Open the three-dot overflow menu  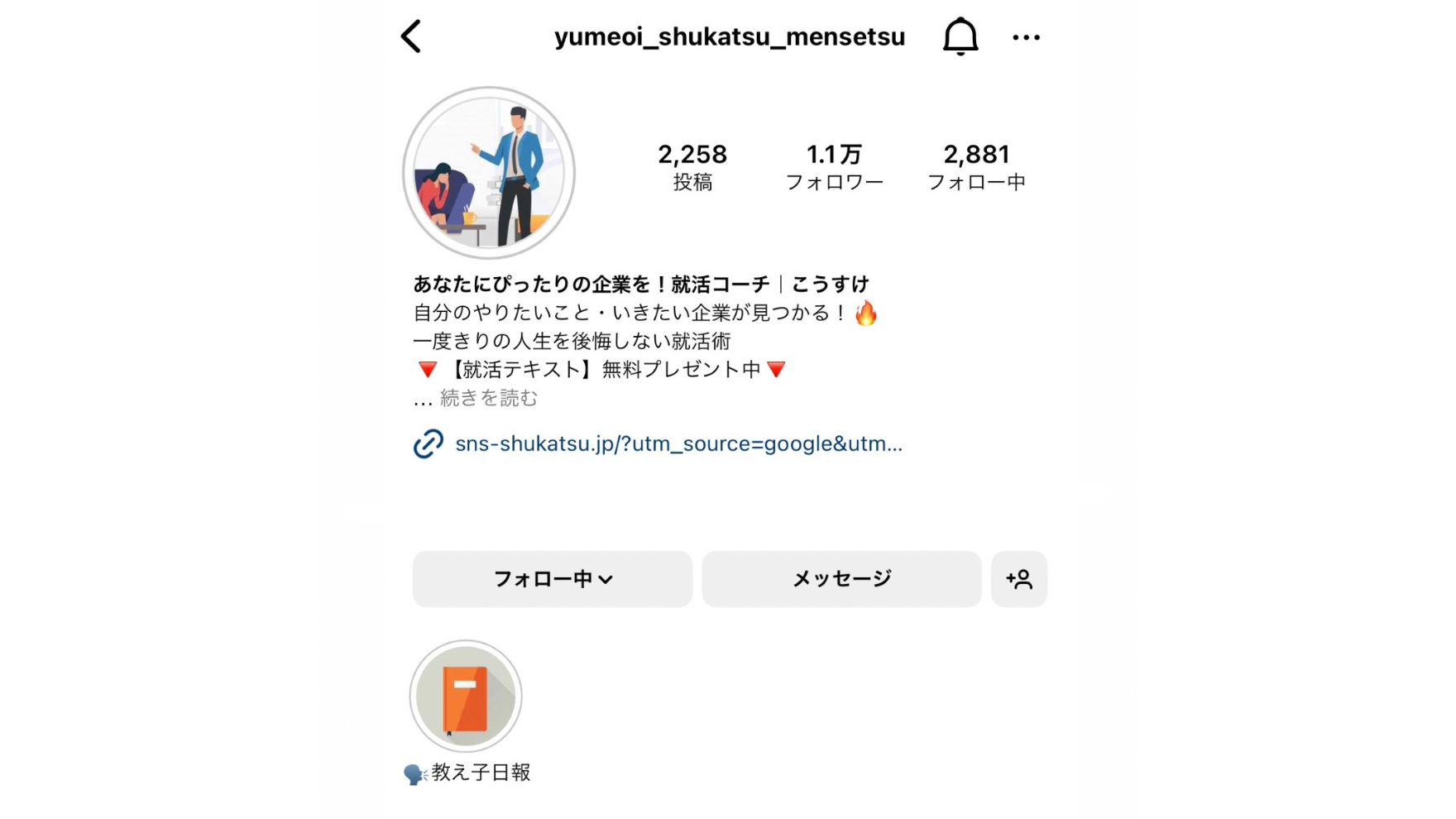click(1026, 37)
